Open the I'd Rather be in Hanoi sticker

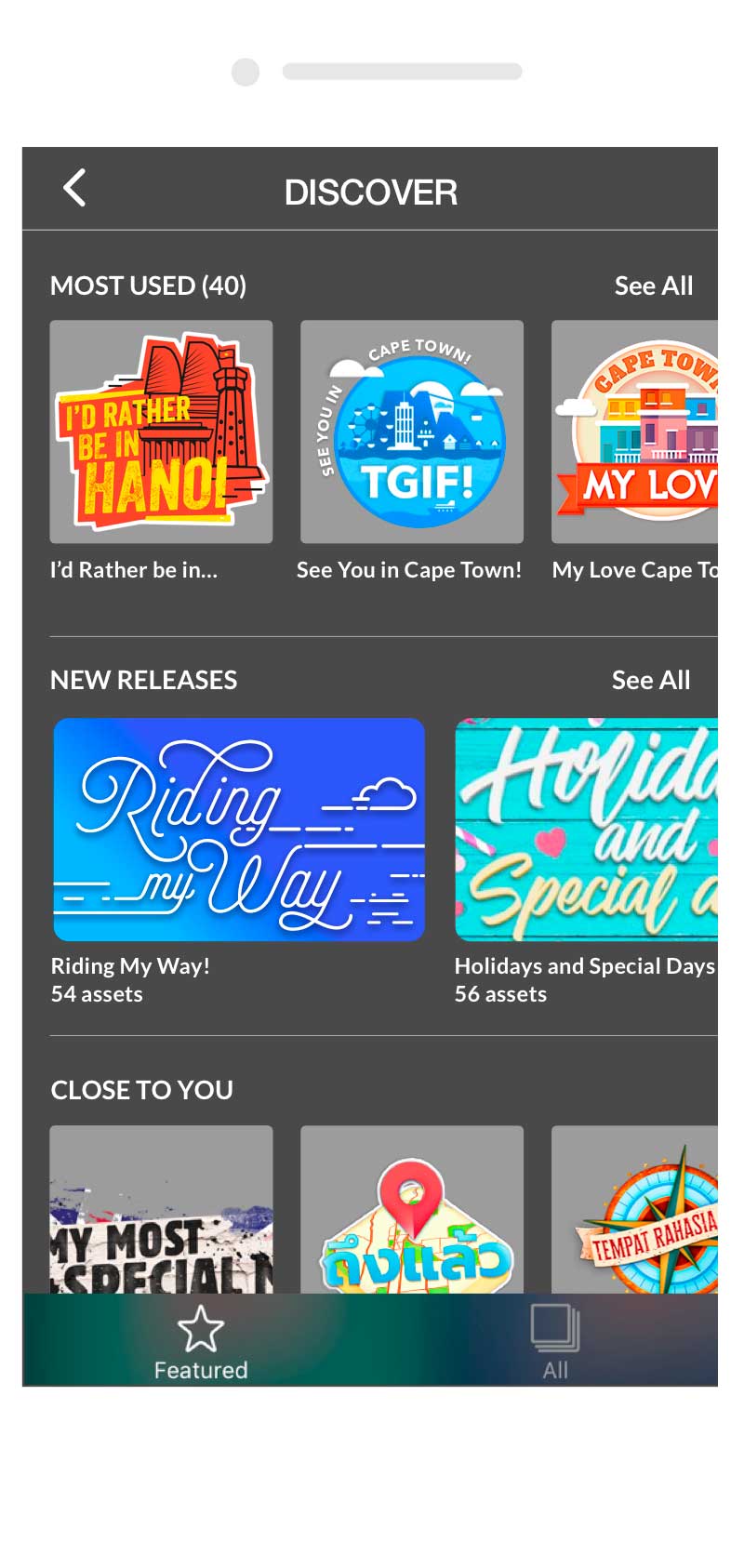click(x=161, y=432)
